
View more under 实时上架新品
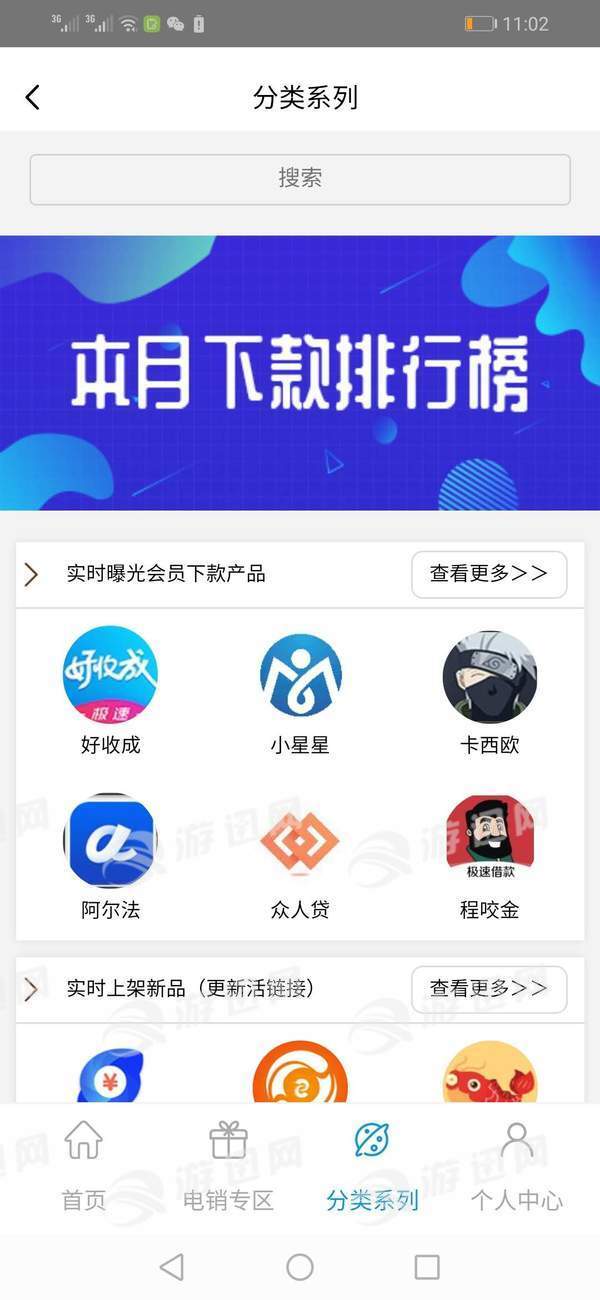click(489, 989)
